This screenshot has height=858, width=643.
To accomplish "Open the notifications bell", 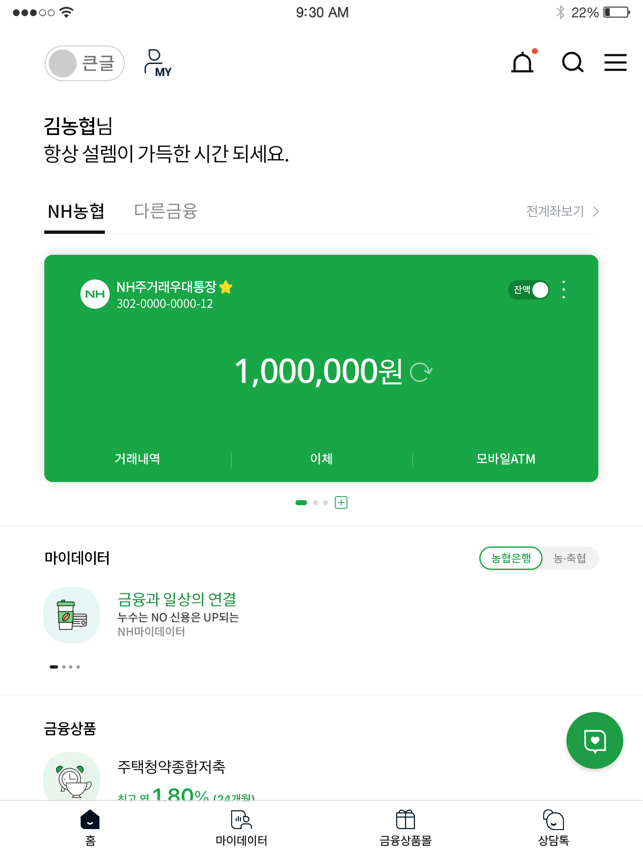I will point(522,63).
